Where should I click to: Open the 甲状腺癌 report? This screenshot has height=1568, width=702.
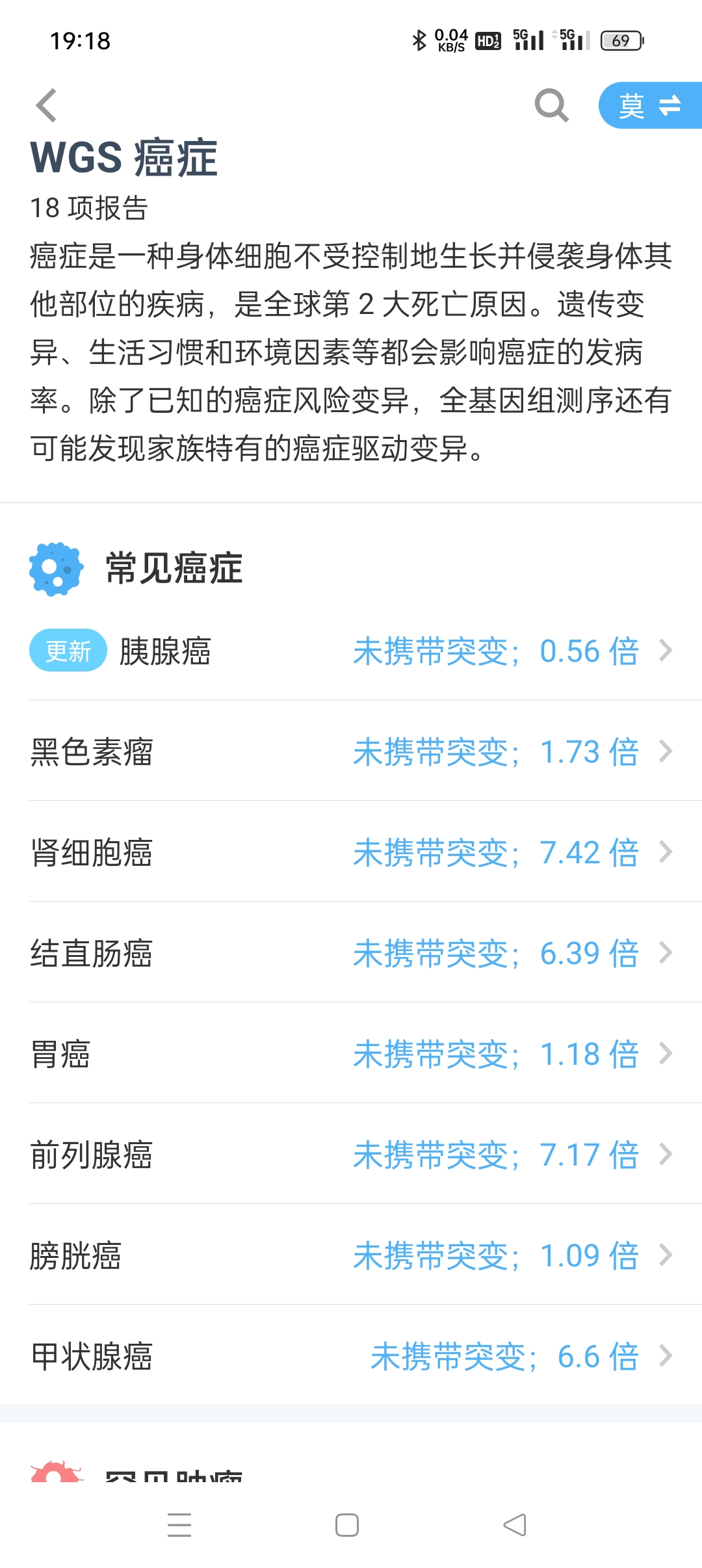[351, 1356]
